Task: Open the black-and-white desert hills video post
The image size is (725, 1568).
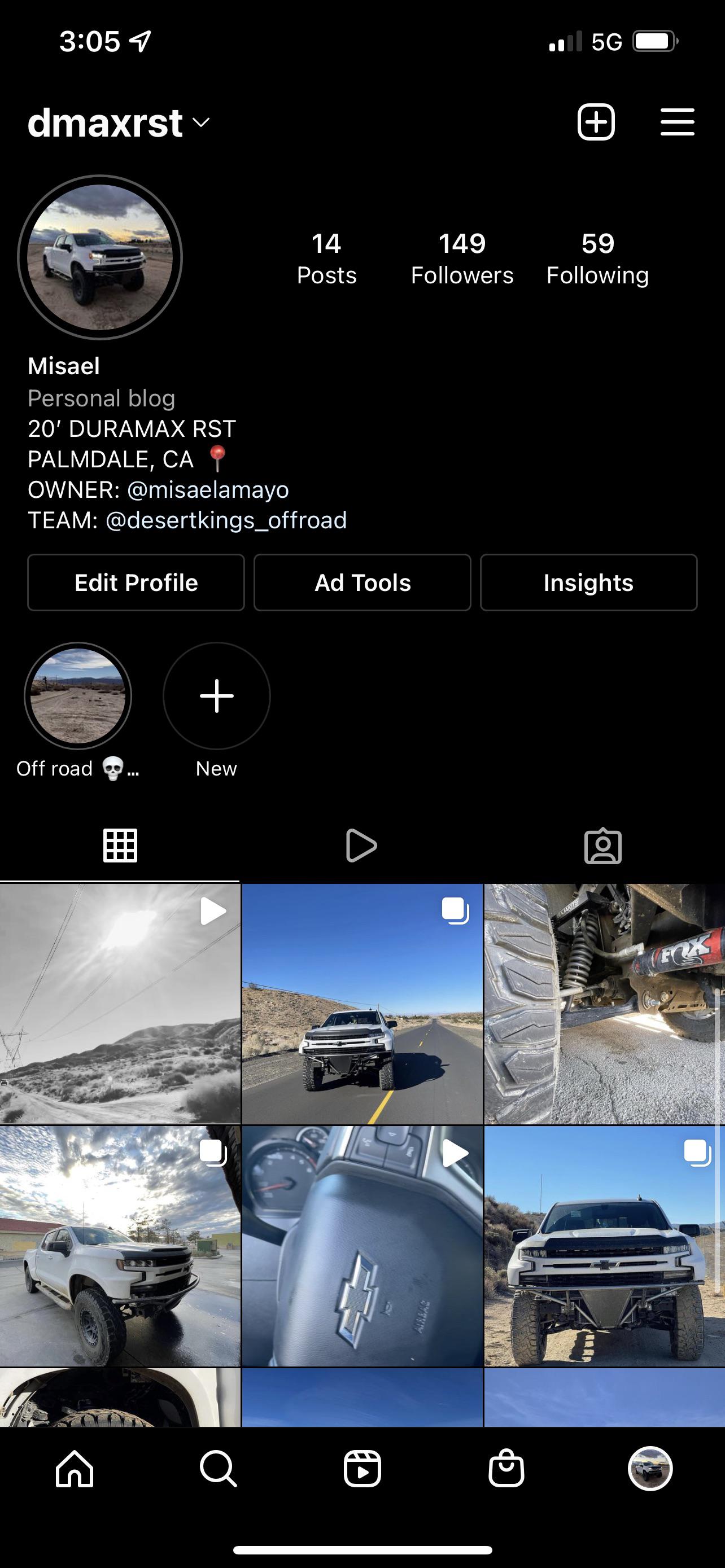Action: click(120, 1003)
